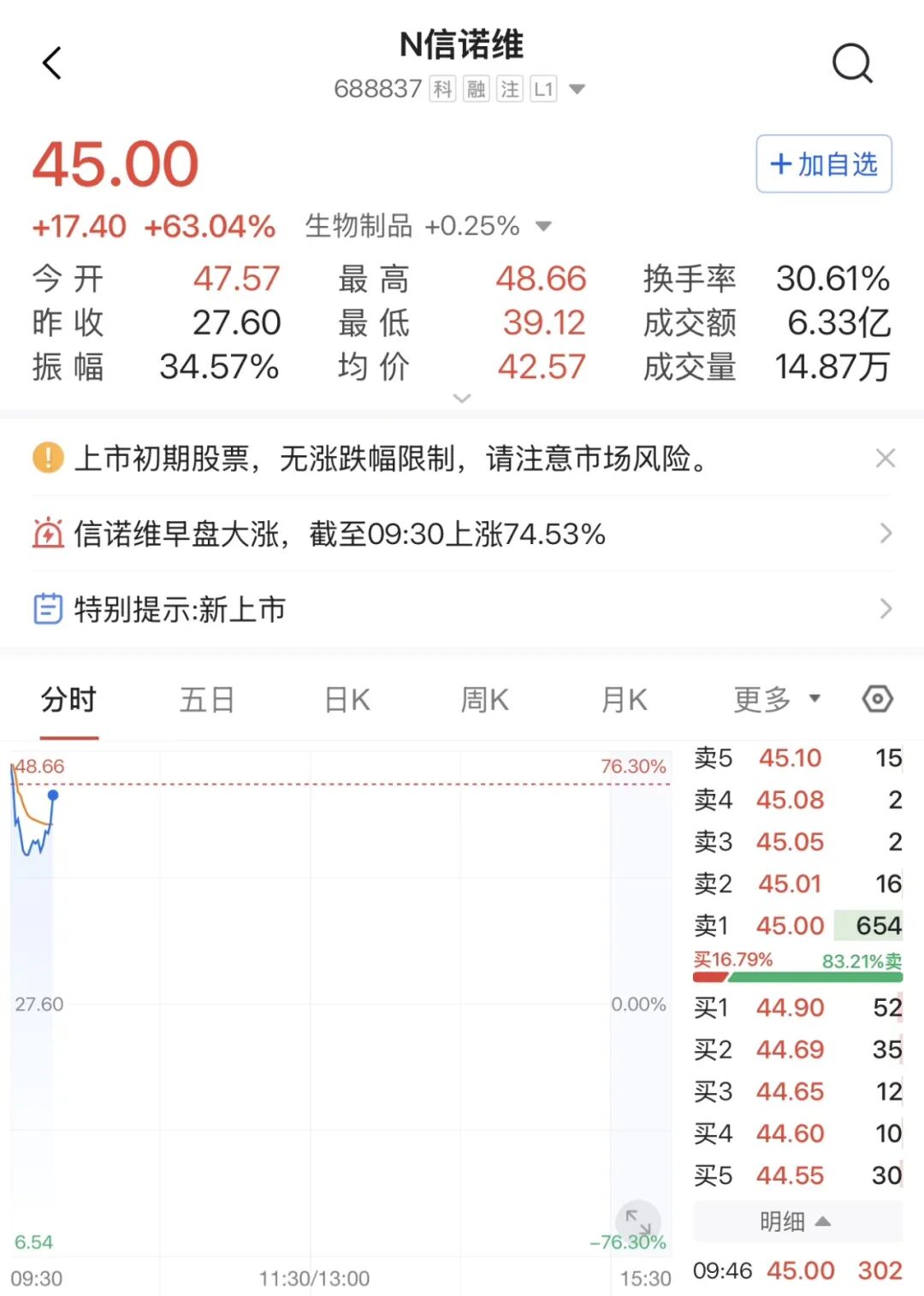
Task: Toggle the 明细 trade details panel
Action: point(797,1222)
